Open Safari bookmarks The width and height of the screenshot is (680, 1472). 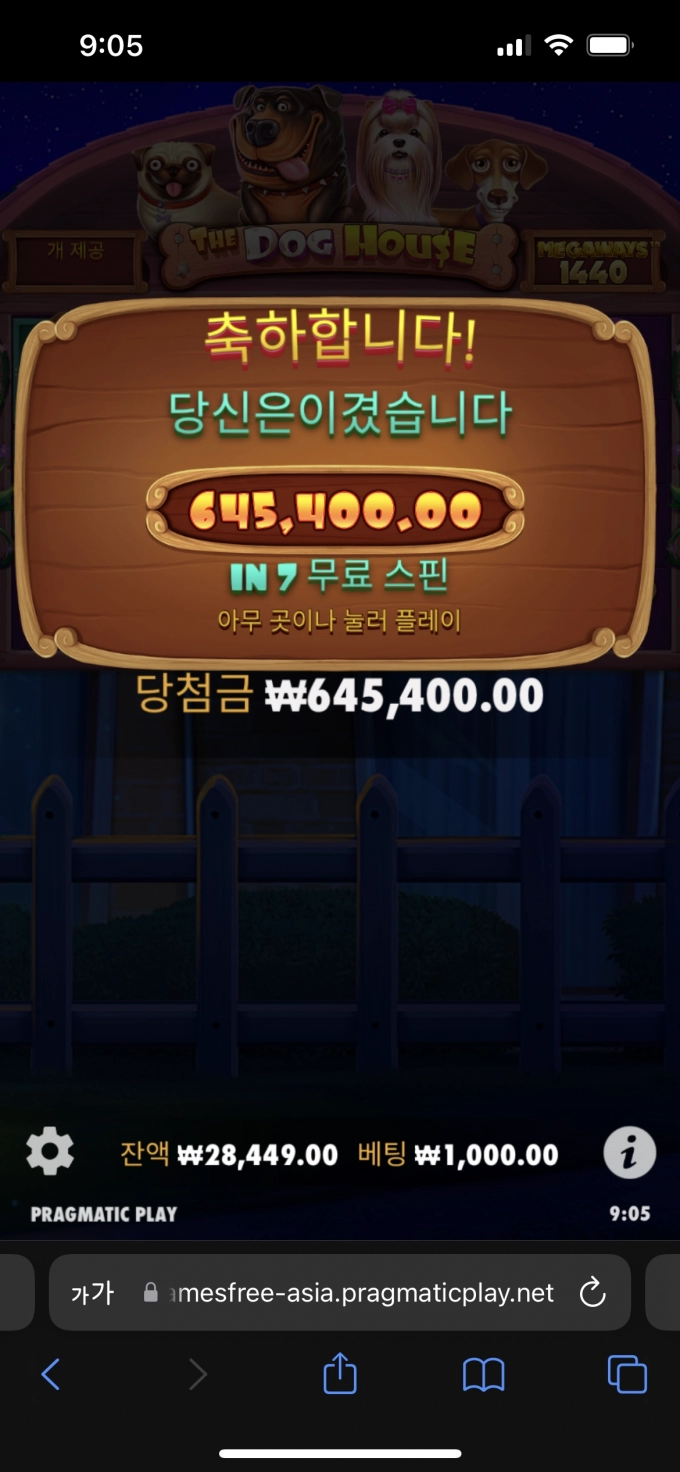click(x=483, y=1374)
